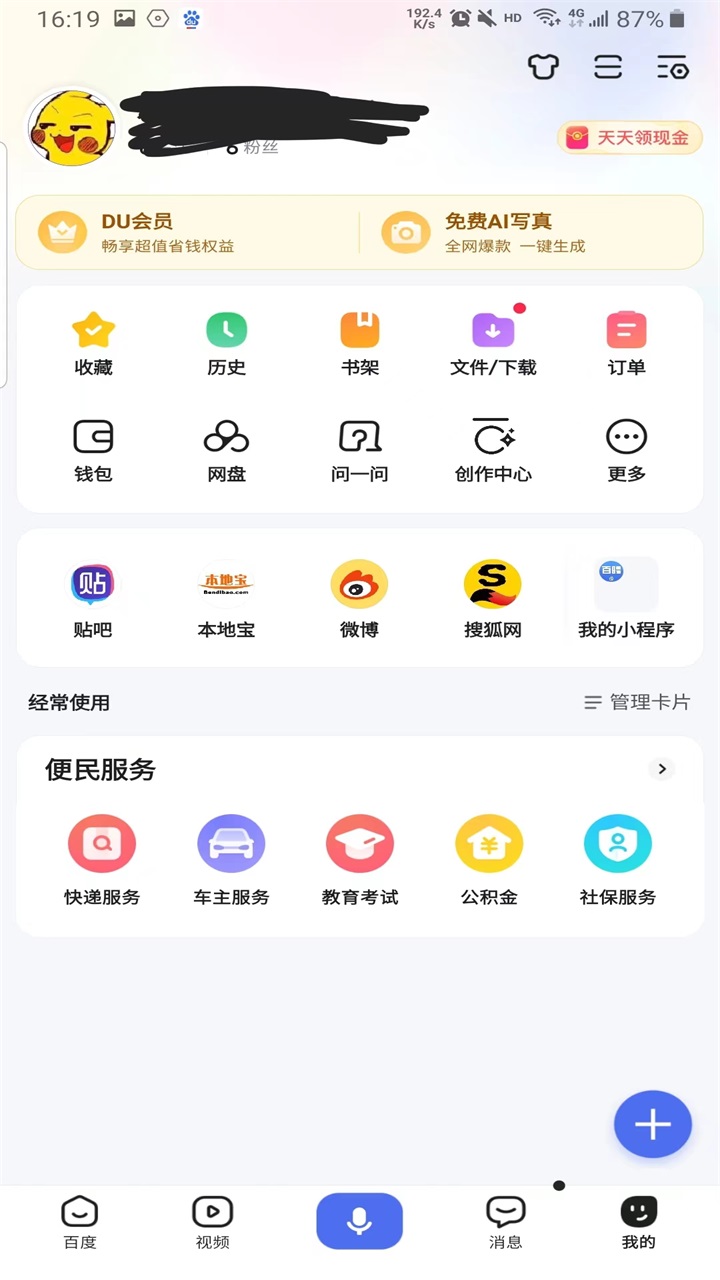This screenshot has width=720, height=1280.
Task: Launch the 微博 shortcut
Action: tap(359, 598)
